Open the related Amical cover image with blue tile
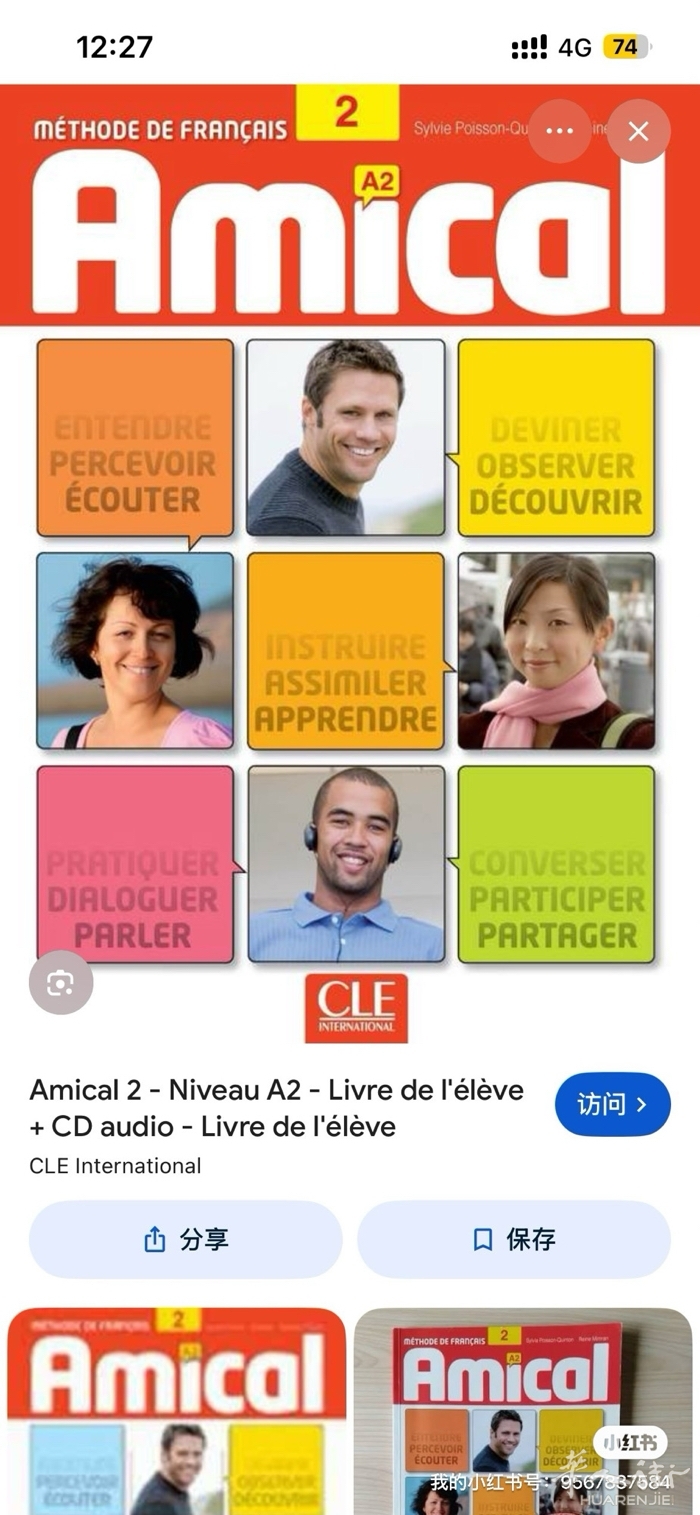700x1515 pixels. coord(176,1410)
